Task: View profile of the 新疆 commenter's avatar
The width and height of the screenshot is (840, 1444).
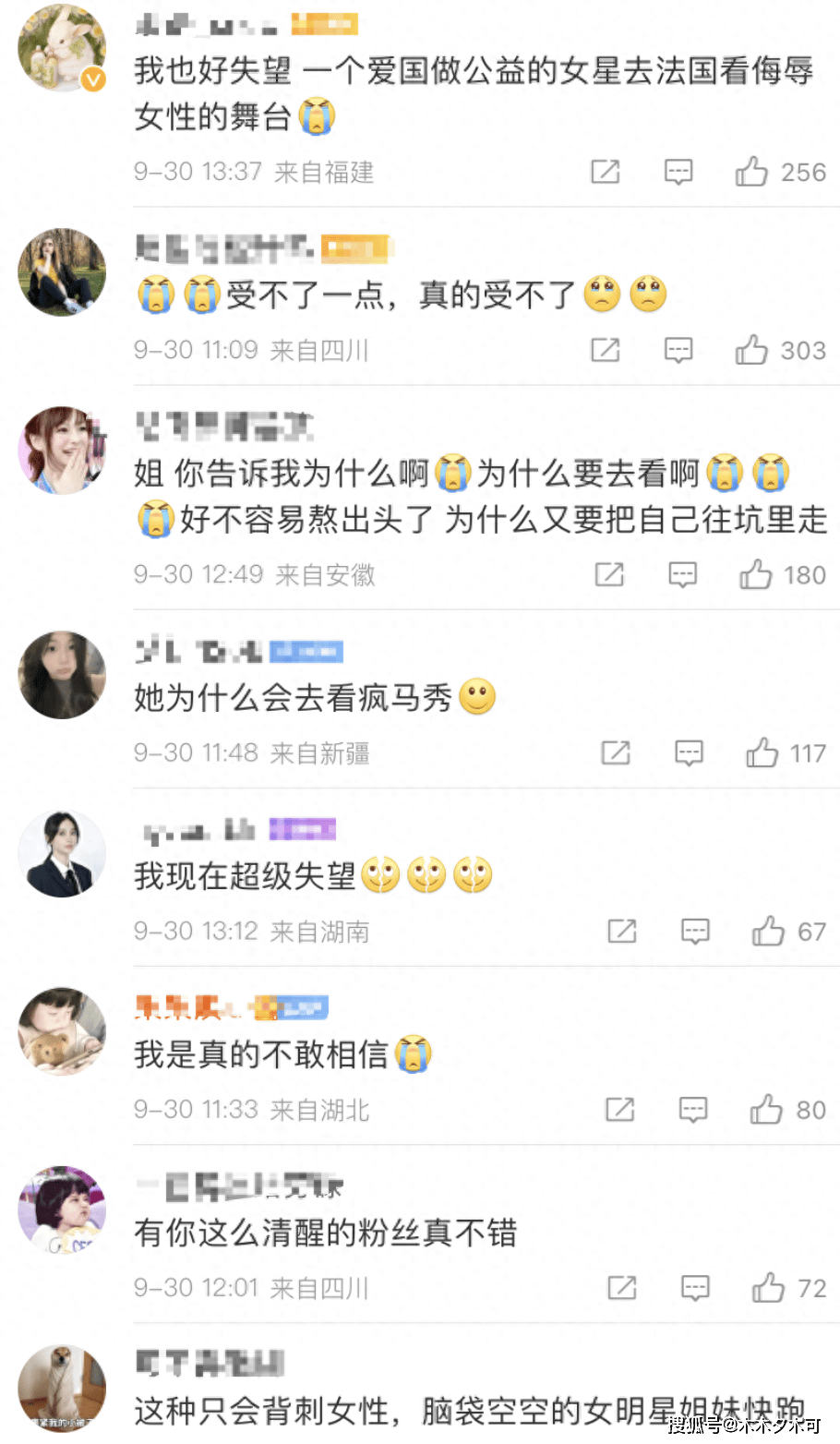Action: [x=62, y=675]
